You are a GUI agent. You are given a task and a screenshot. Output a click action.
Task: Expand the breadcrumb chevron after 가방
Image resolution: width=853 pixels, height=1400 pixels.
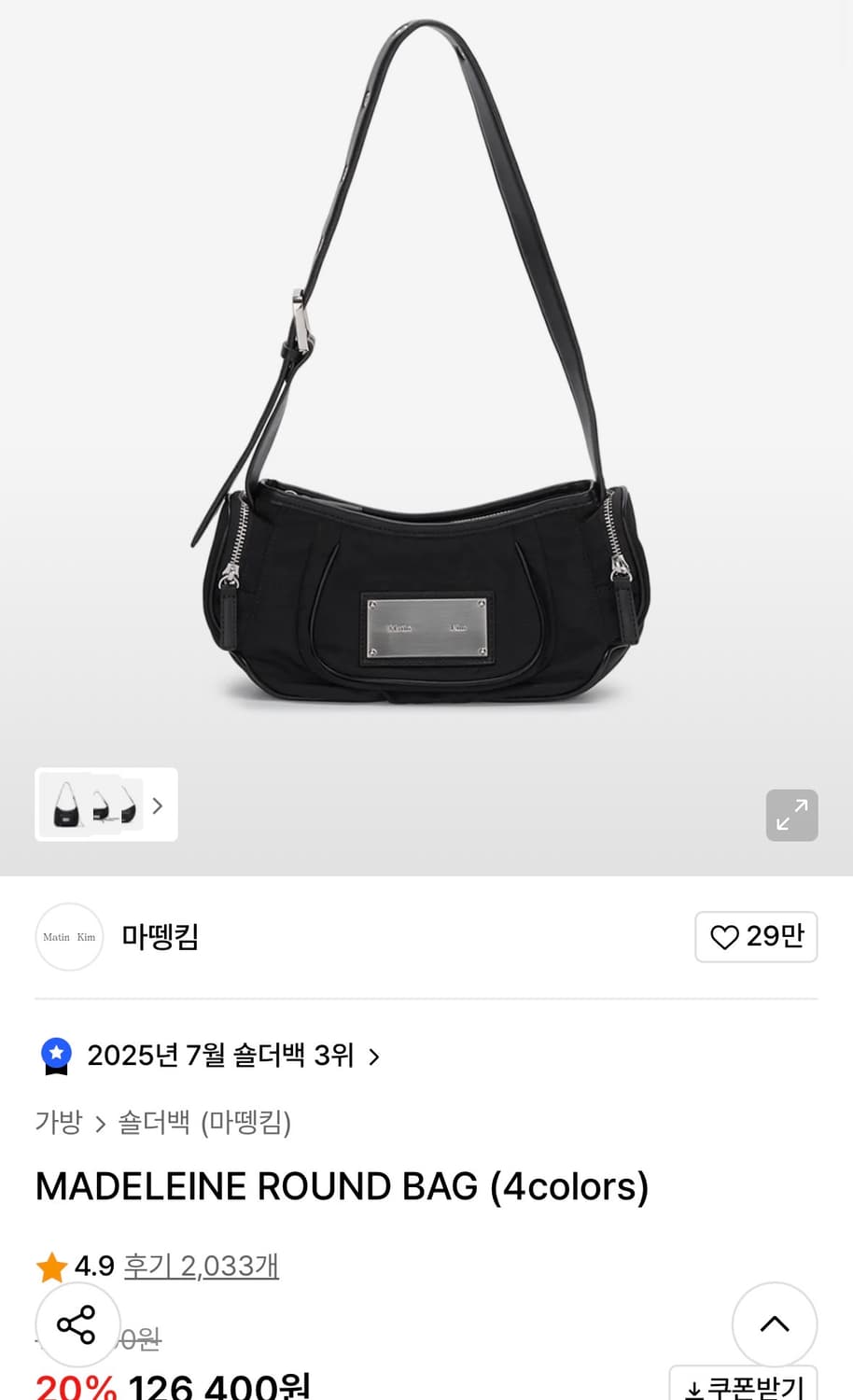(100, 1124)
